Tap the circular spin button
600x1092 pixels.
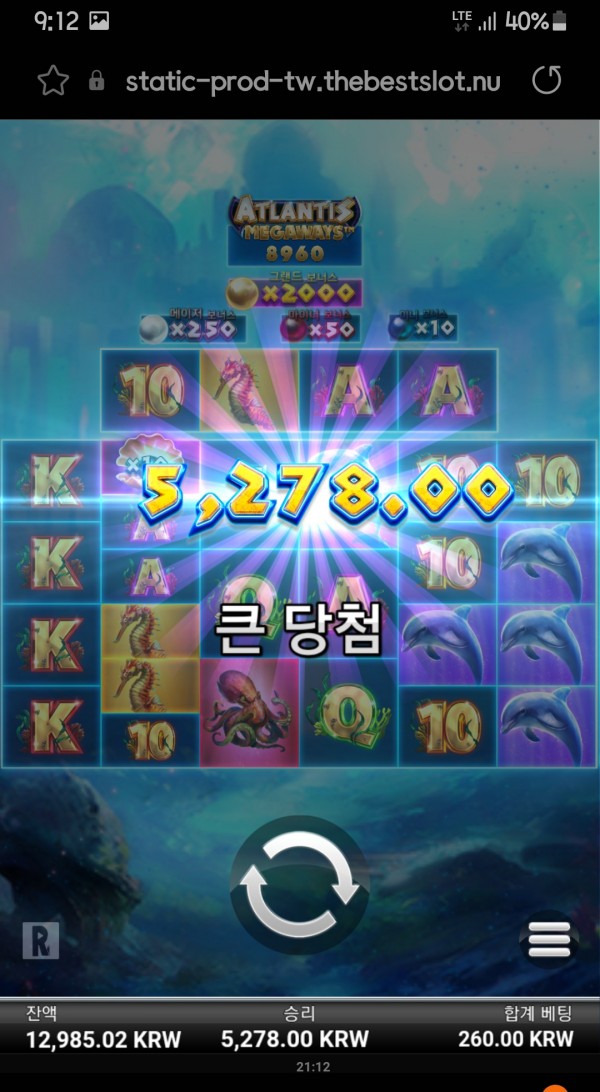click(x=300, y=885)
